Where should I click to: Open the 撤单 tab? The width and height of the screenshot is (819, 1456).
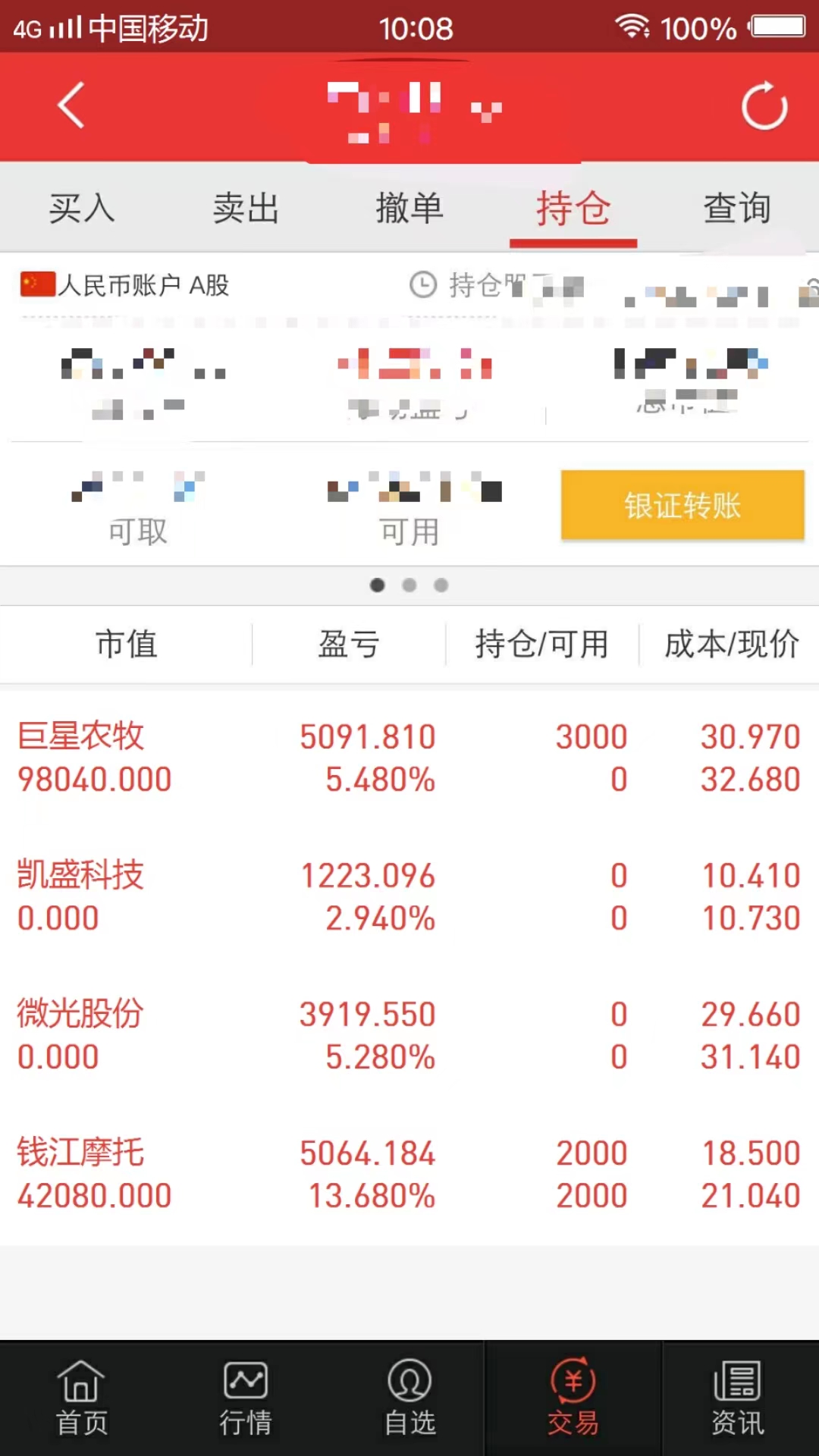409,208
